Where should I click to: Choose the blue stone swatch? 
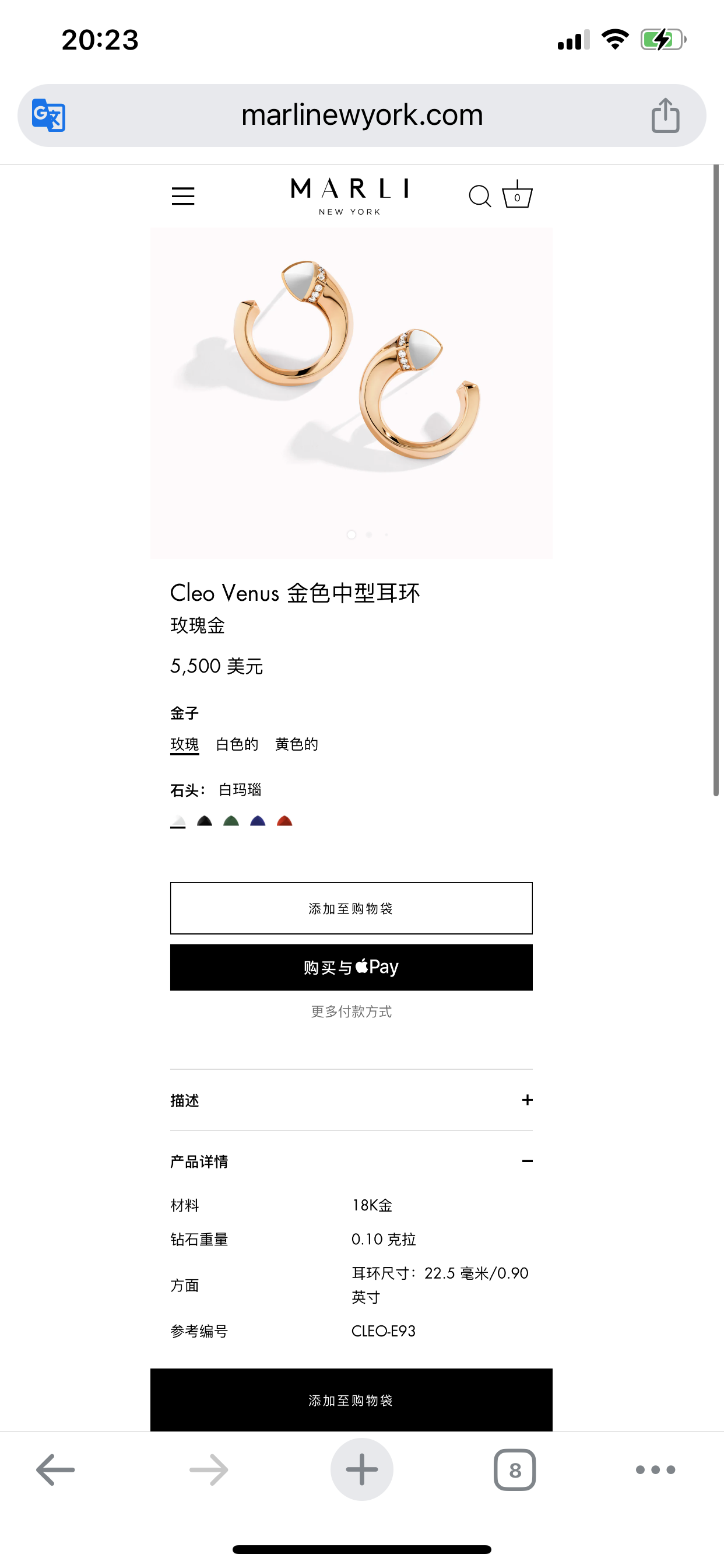[x=258, y=821]
